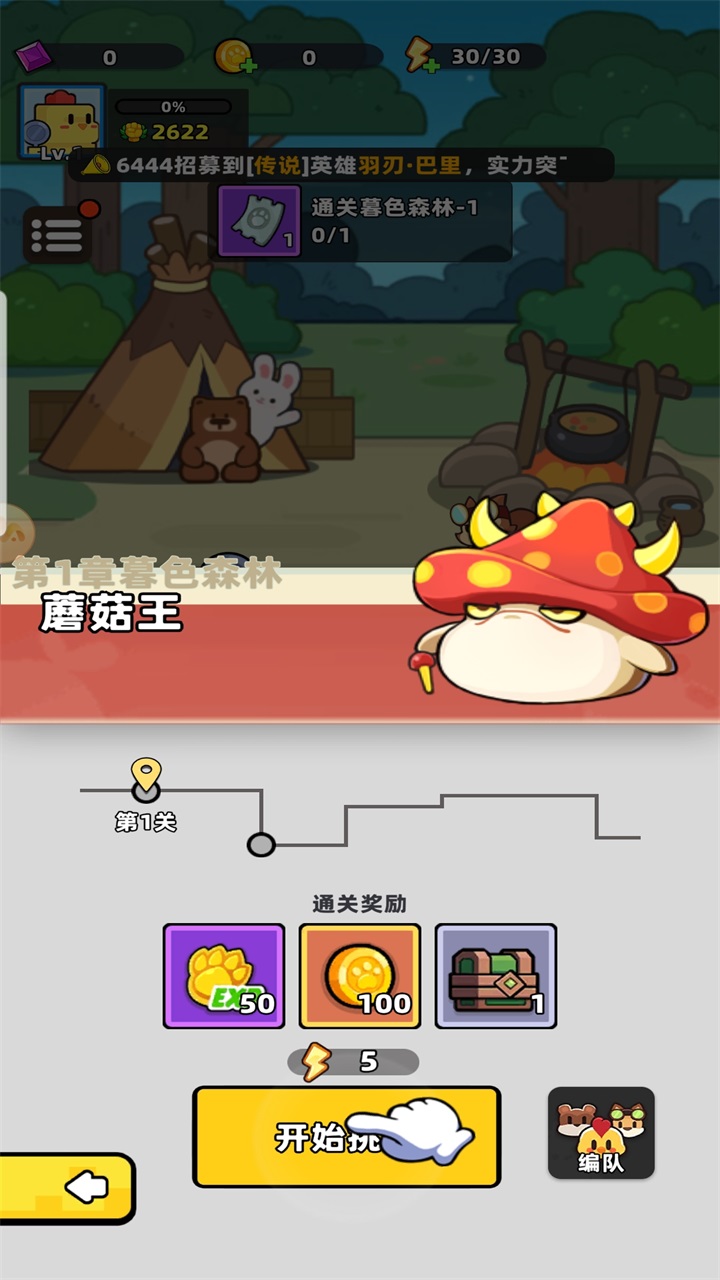Go back with the yellow arrow button
The image size is (720, 1280).
click(68, 1188)
